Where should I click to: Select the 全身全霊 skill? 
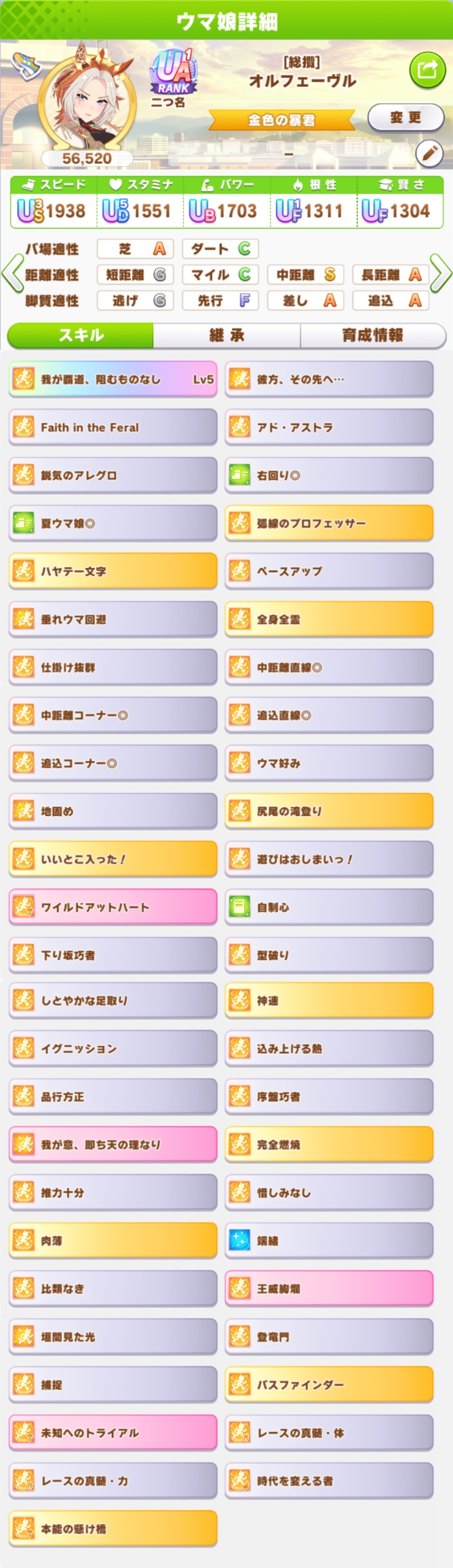[x=329, y=619]
